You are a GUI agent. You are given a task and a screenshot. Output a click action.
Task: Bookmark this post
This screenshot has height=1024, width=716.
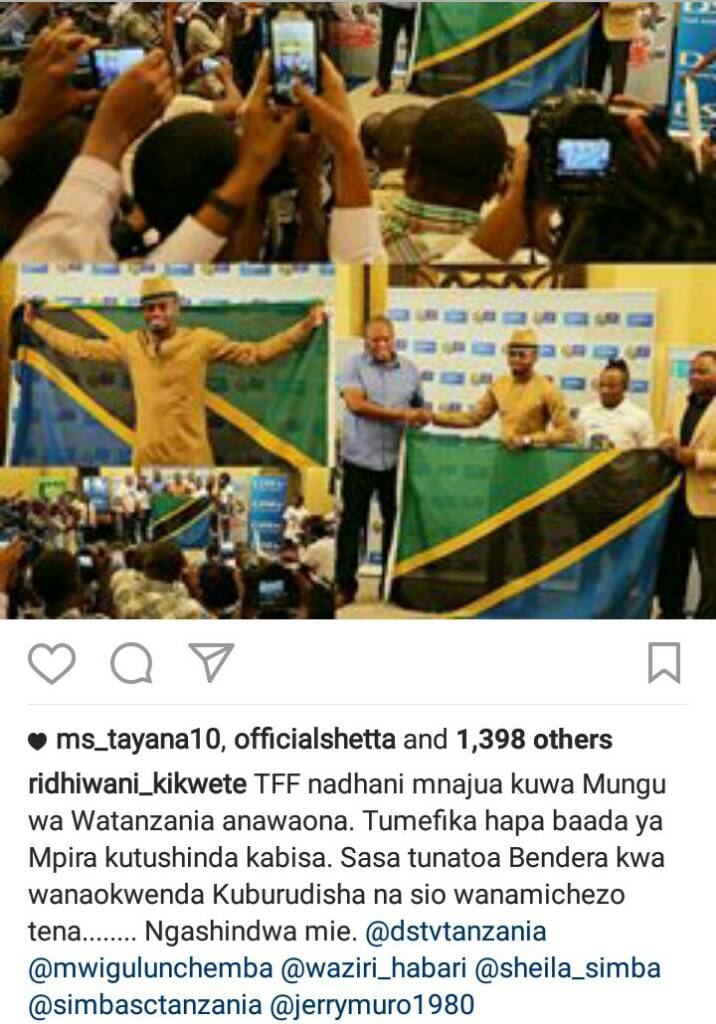(x=664, y=662)
